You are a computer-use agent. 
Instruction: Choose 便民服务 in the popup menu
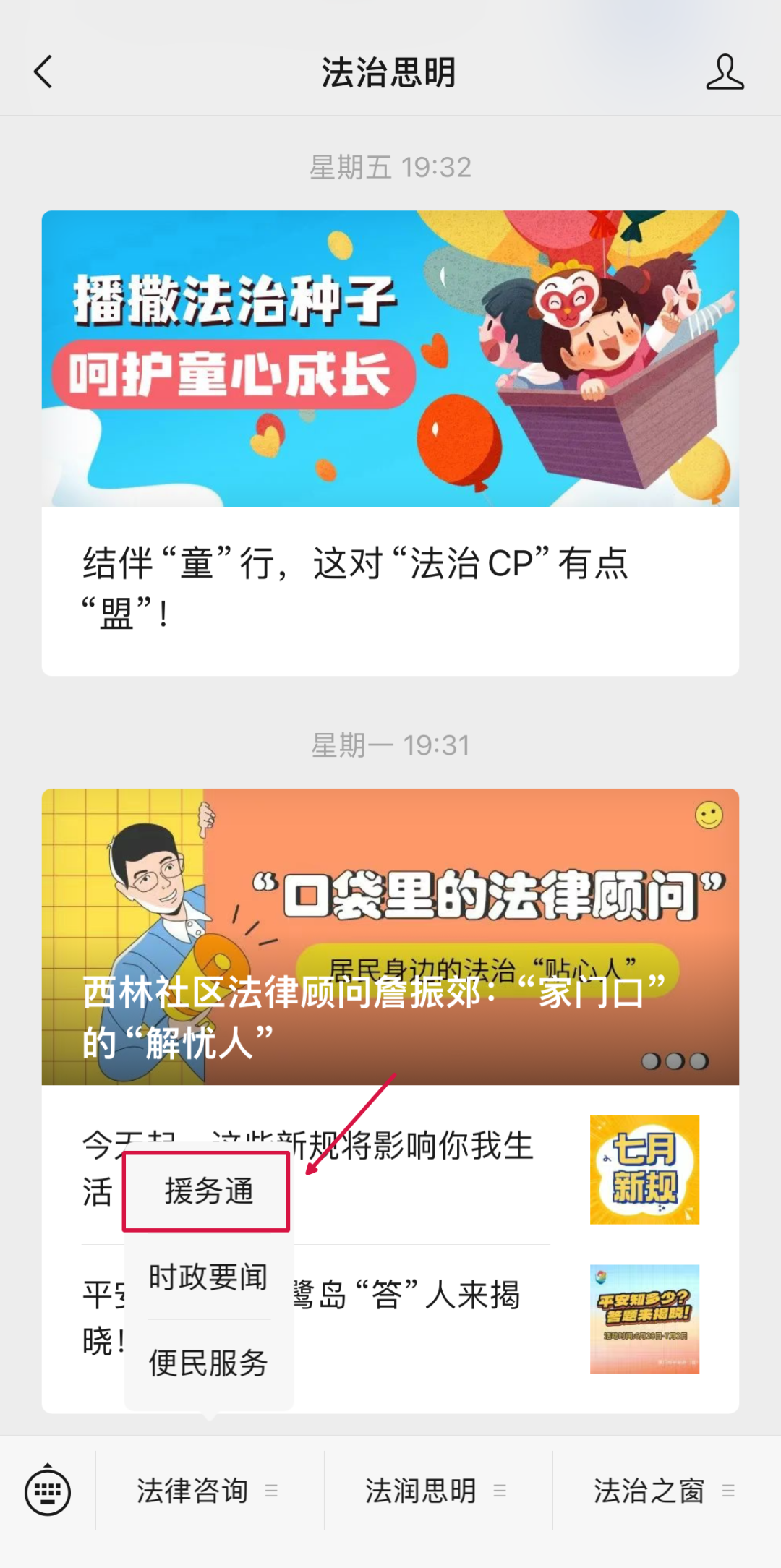[x=208, y=1363]
